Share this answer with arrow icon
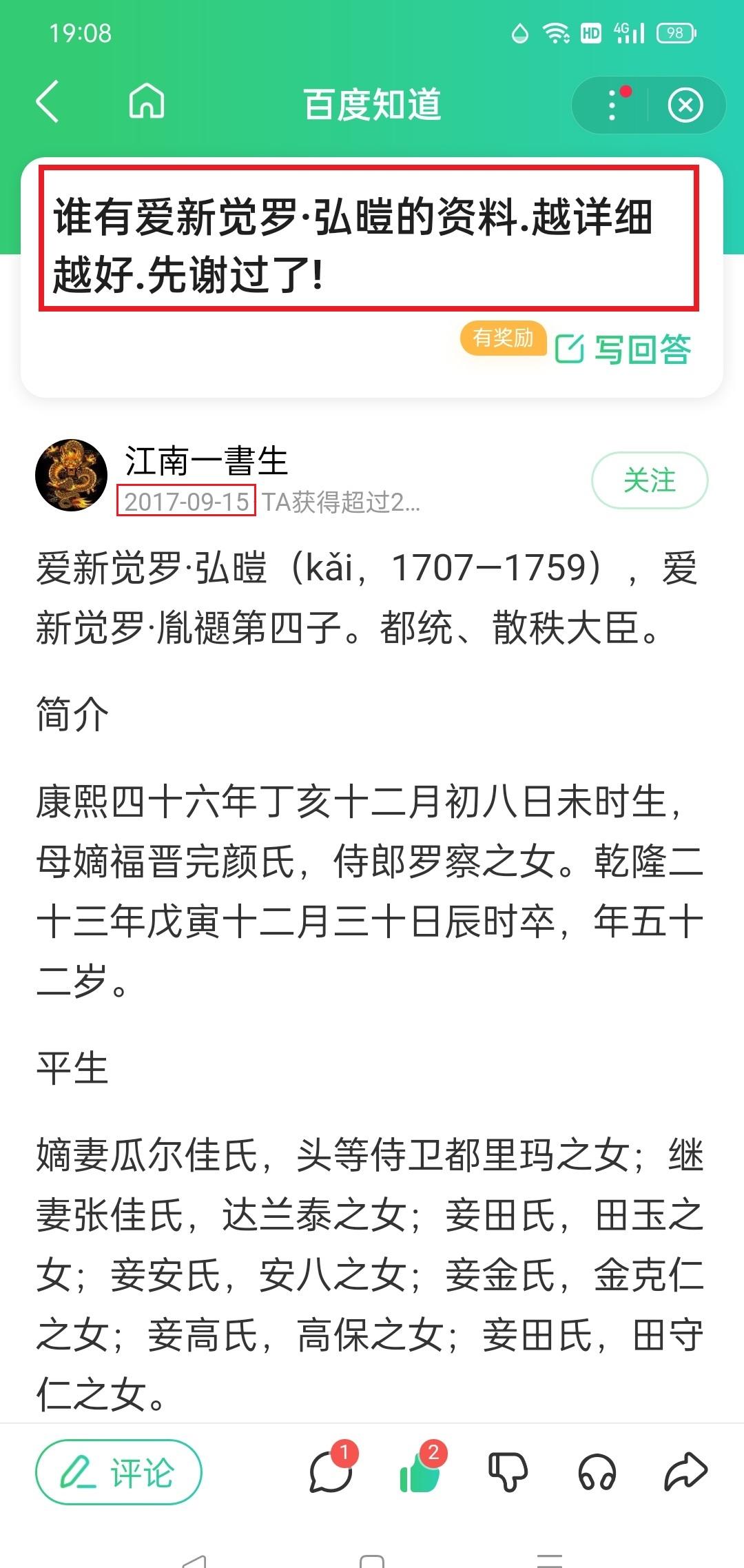Screen dimensions: 744x1568 click(685, 1472)
